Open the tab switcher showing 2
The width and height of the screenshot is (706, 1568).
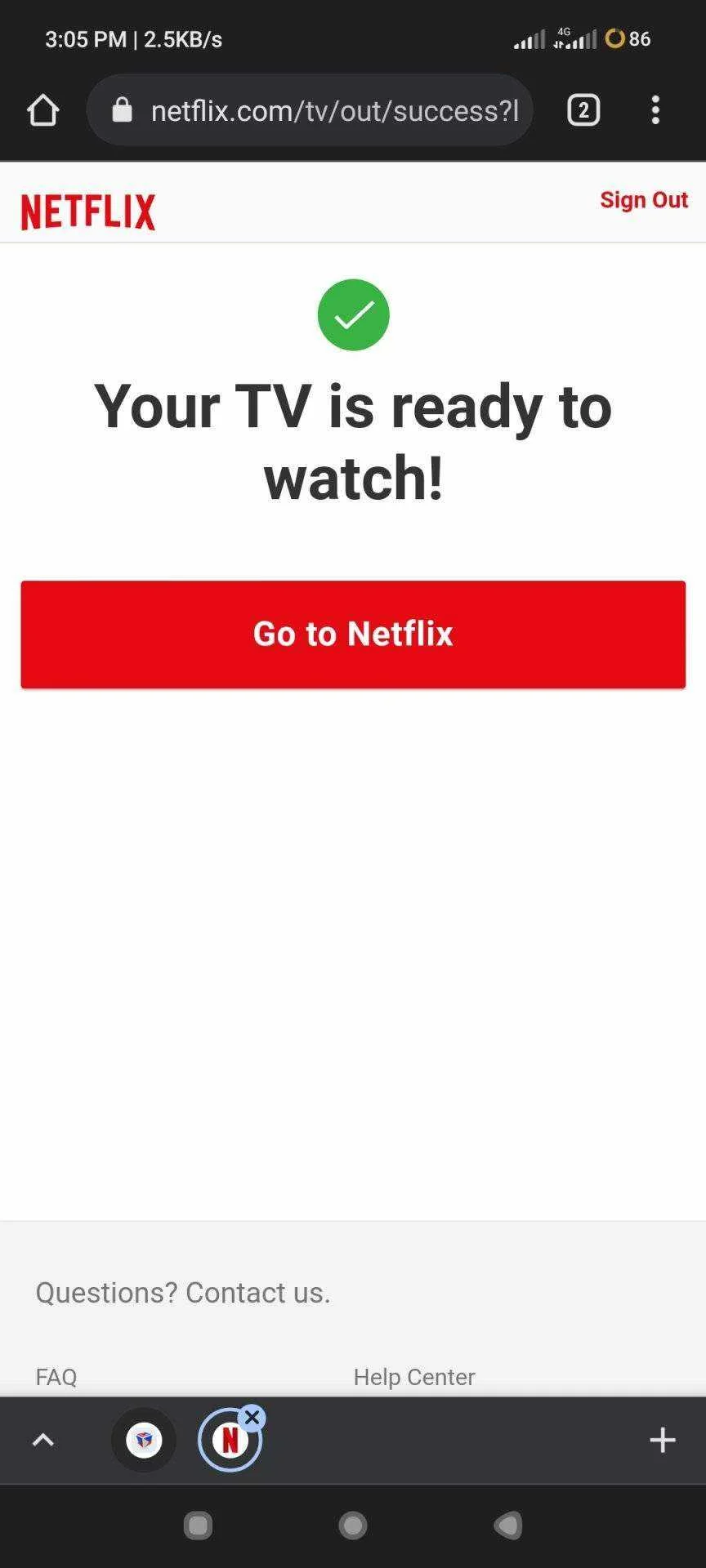583,110
